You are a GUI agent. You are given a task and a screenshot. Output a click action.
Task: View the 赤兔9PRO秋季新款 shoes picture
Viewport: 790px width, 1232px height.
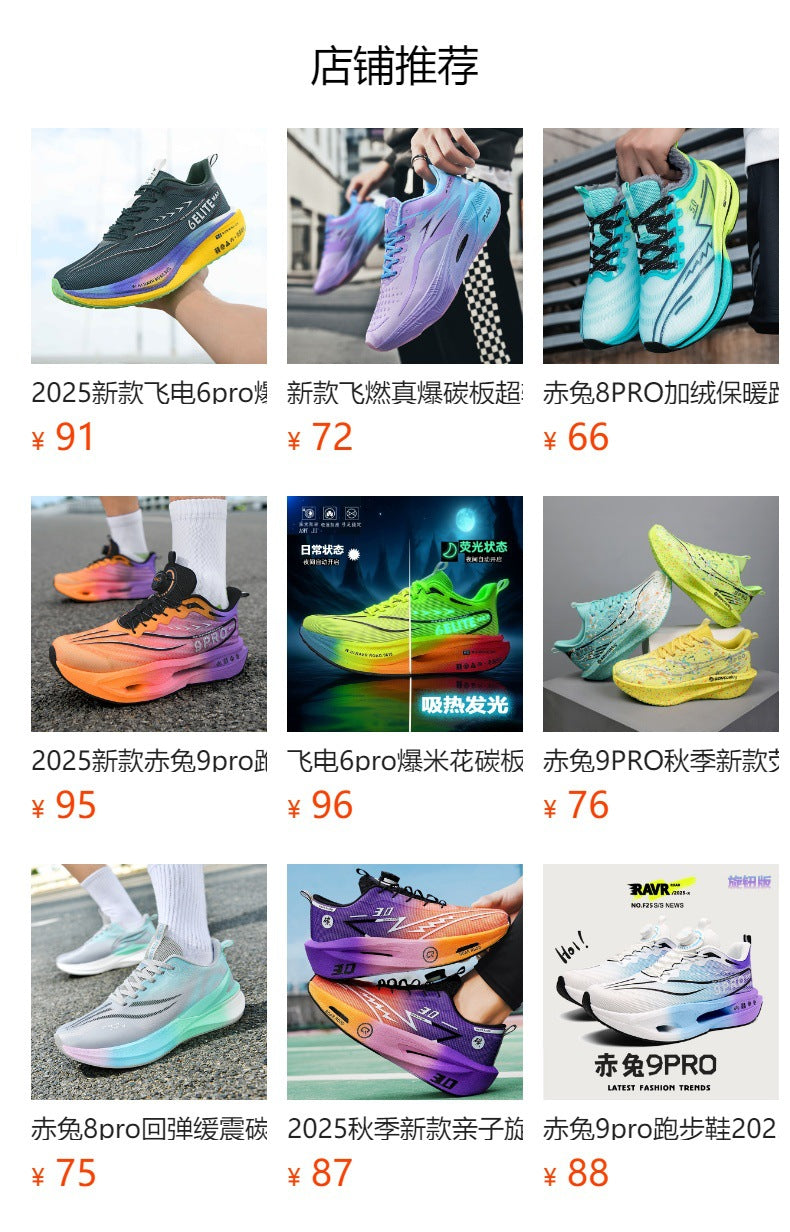pyautogui.click(x=660, y=613)
